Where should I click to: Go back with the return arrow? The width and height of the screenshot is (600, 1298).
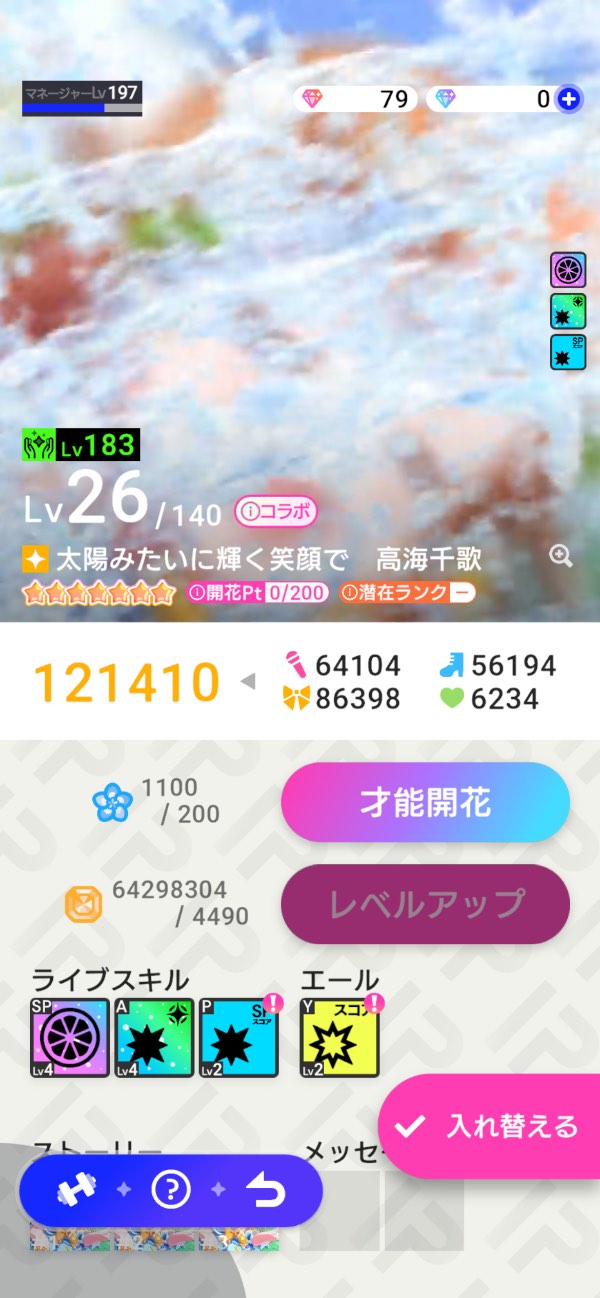pyautogui.click(x=265, y=1190)
